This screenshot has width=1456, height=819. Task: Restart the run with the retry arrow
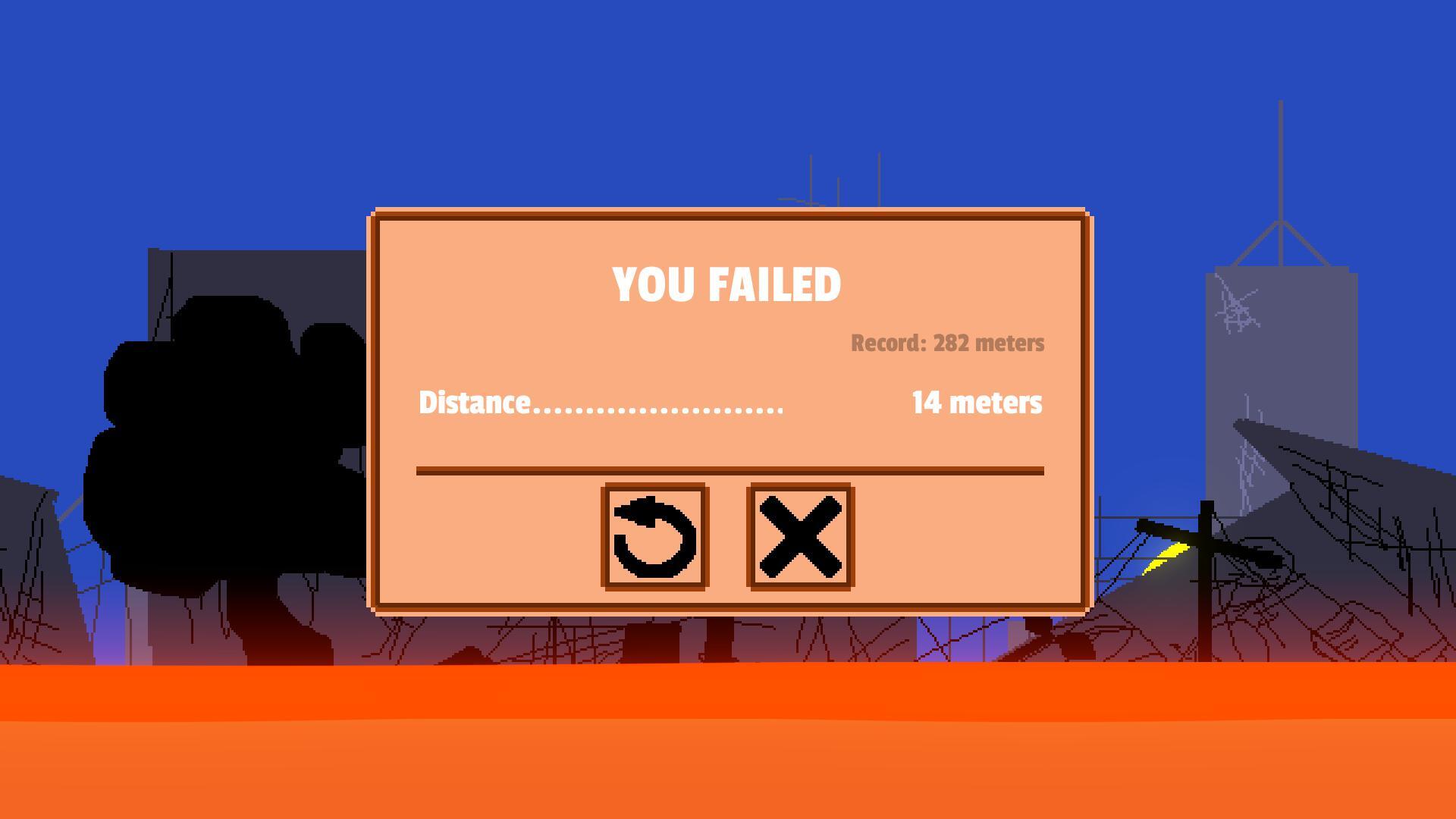(654, 537)
